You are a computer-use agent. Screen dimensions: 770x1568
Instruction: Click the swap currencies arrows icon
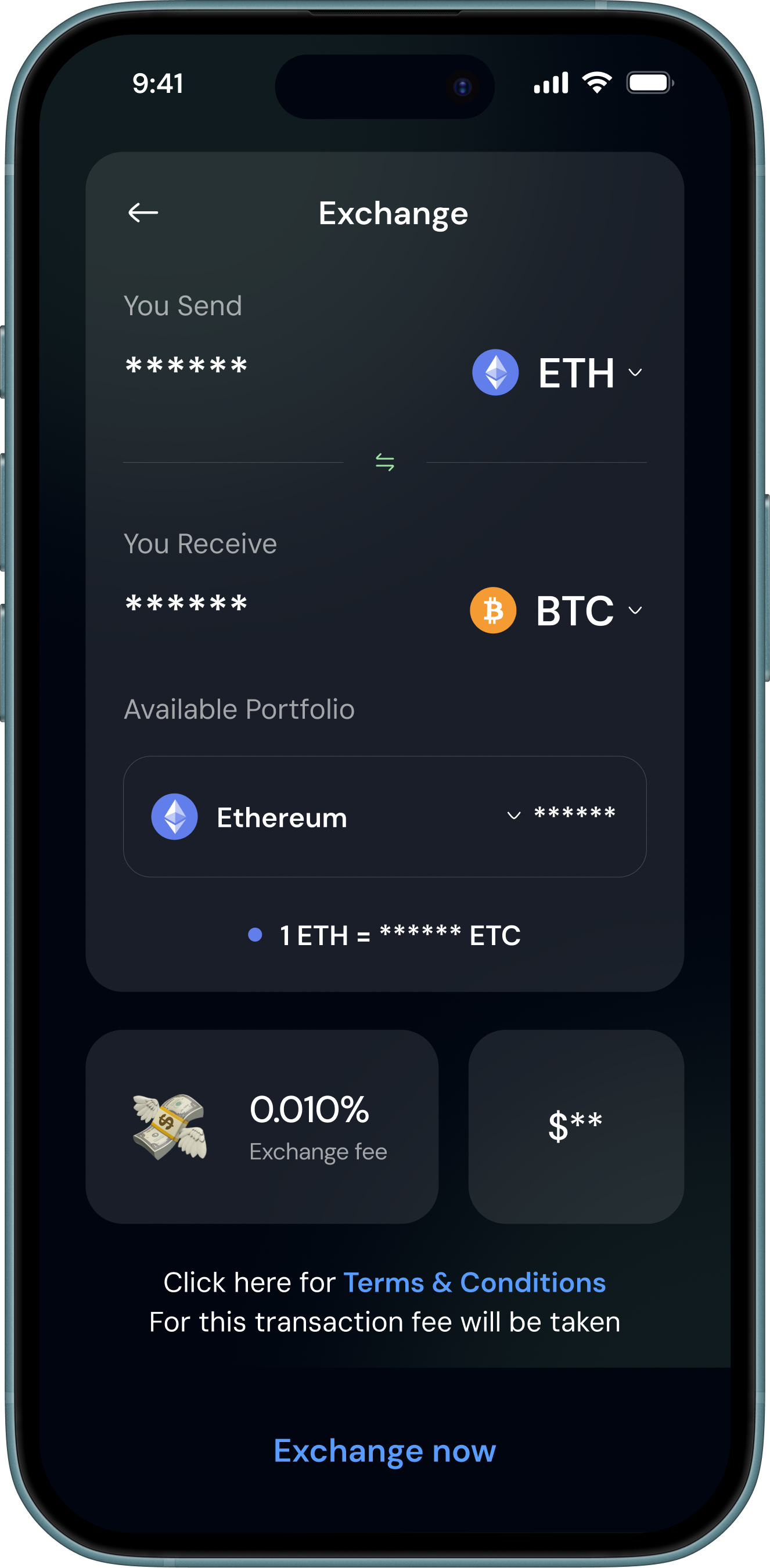384,463
